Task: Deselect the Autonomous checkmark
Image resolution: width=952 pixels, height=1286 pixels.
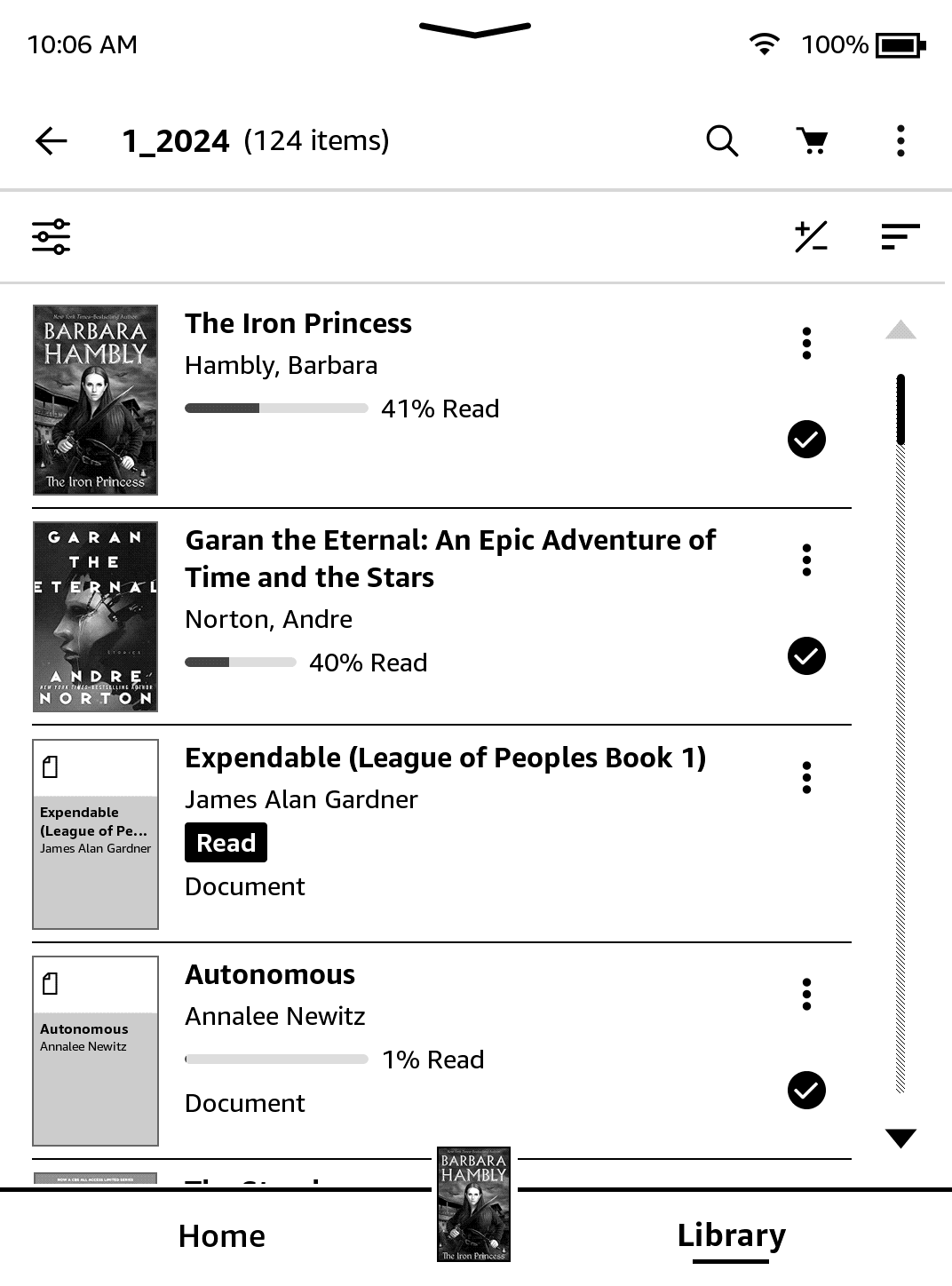Action: [805, 1090]
